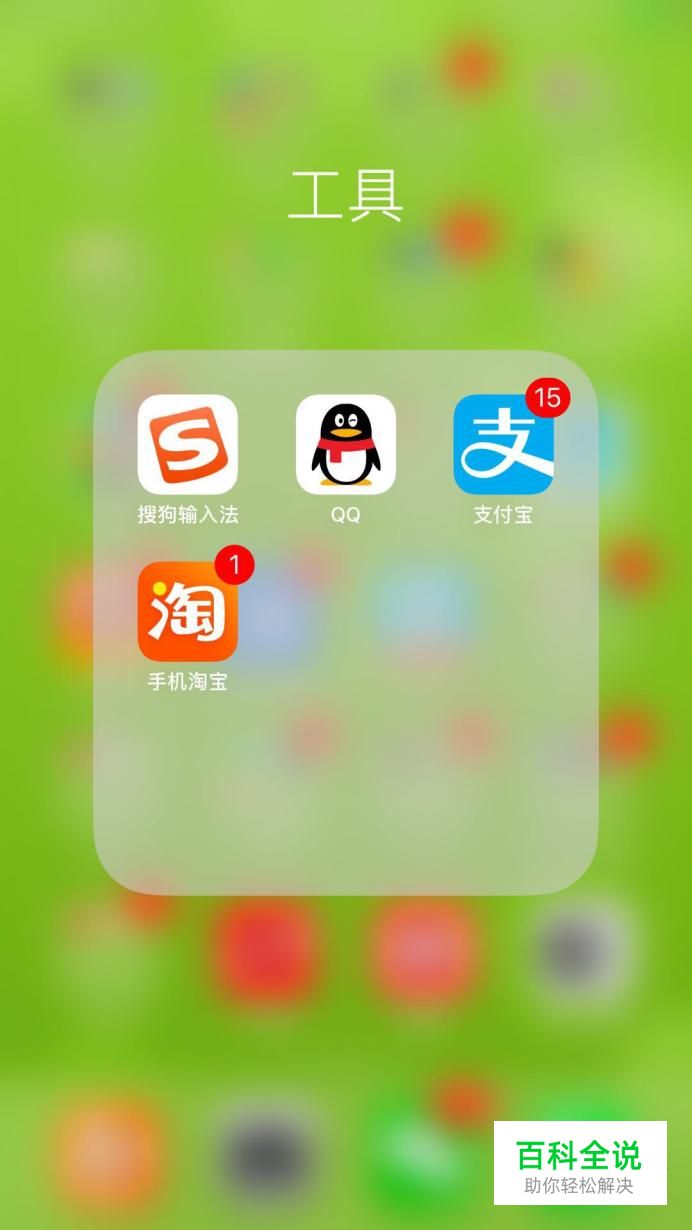This screenshot has width=692, height=1230.
Task: Open 支付宝 Alipay app
Action: click(503, 444)
